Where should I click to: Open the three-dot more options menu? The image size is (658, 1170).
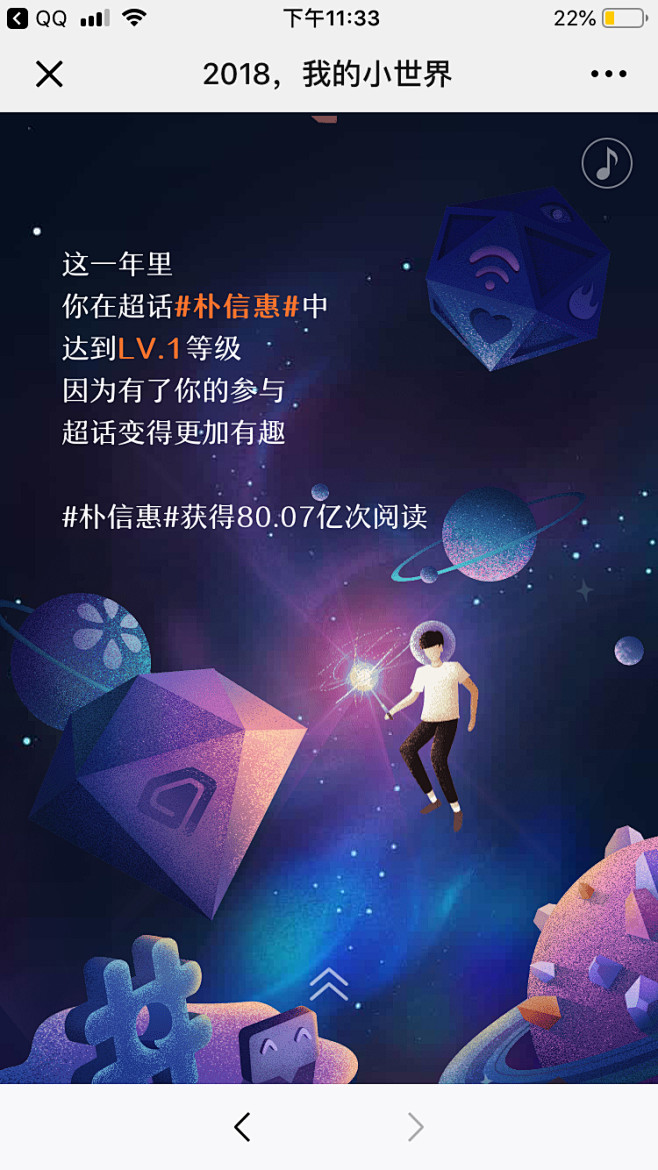[x=609, y=74]
